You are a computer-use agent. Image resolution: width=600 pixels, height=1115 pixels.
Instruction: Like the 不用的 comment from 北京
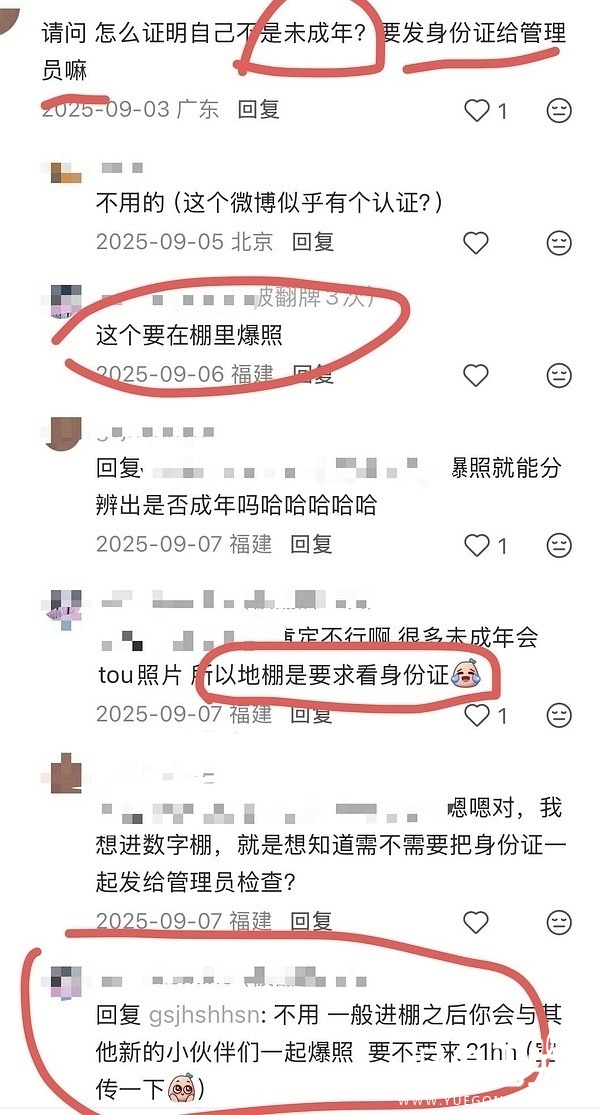(x=476, y=242)
